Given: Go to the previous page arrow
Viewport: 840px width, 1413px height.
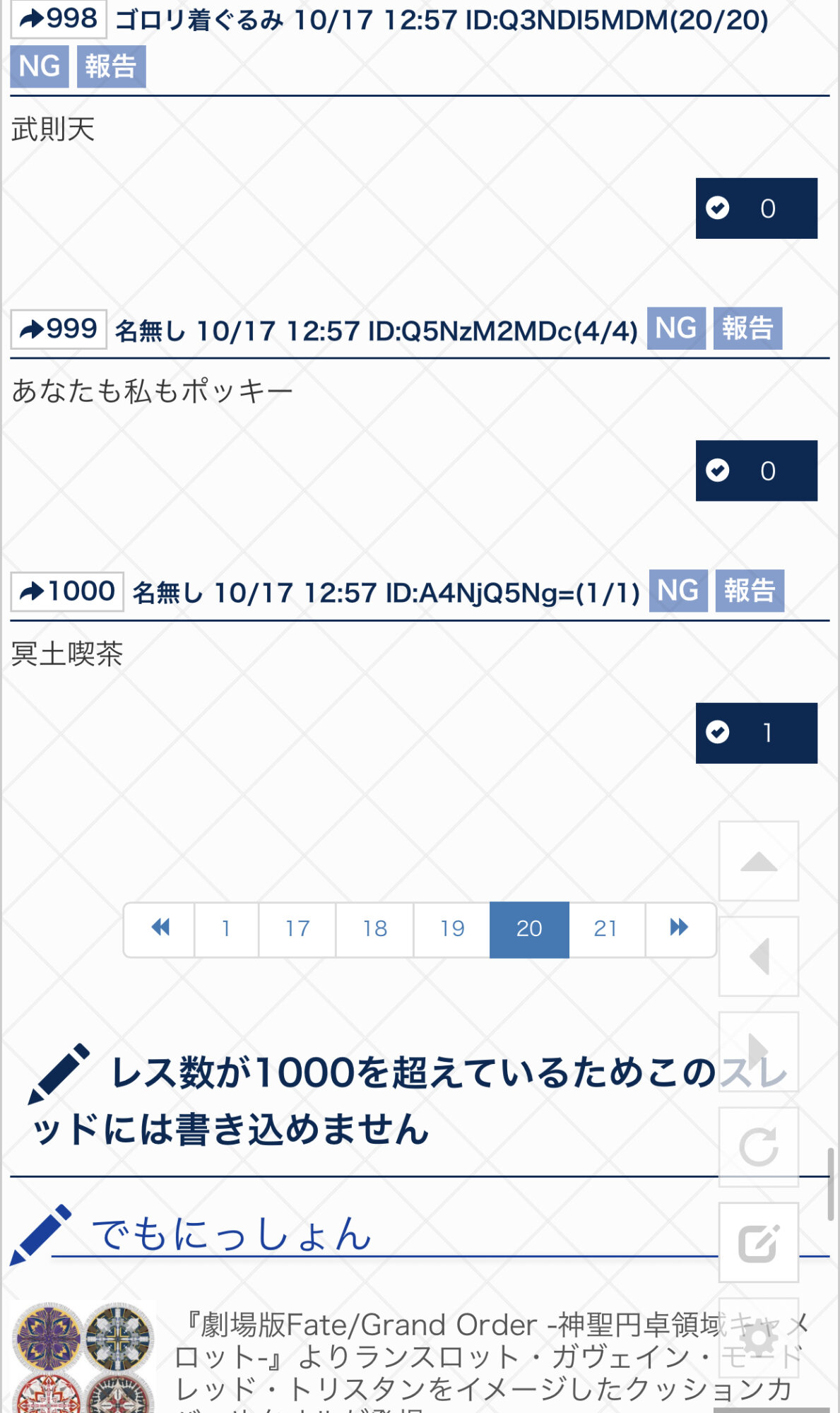Looking at the screenshot, I should tap(759, 957).
